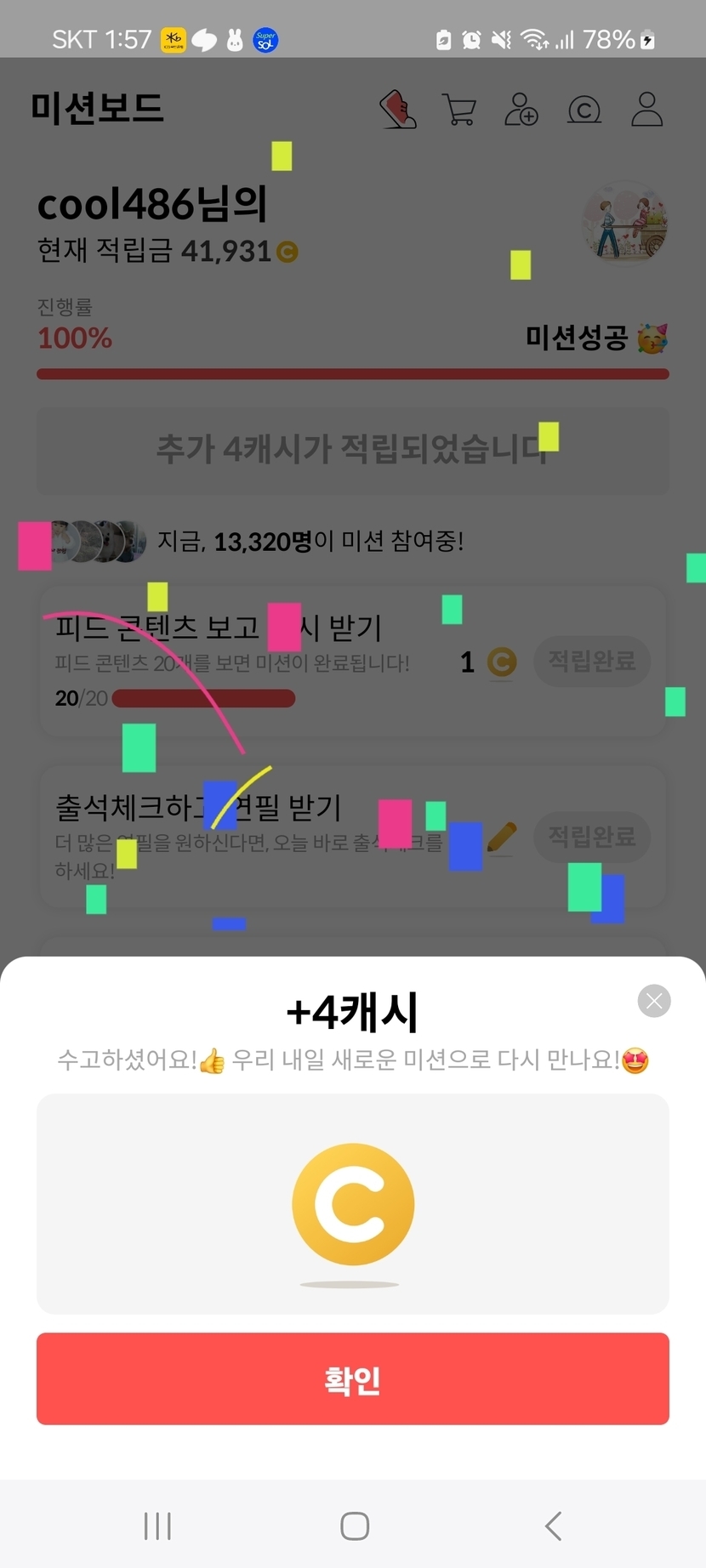Viewport: 706px width, 1568px height.
Task: Open my profile icon
Action: [646, 110]
